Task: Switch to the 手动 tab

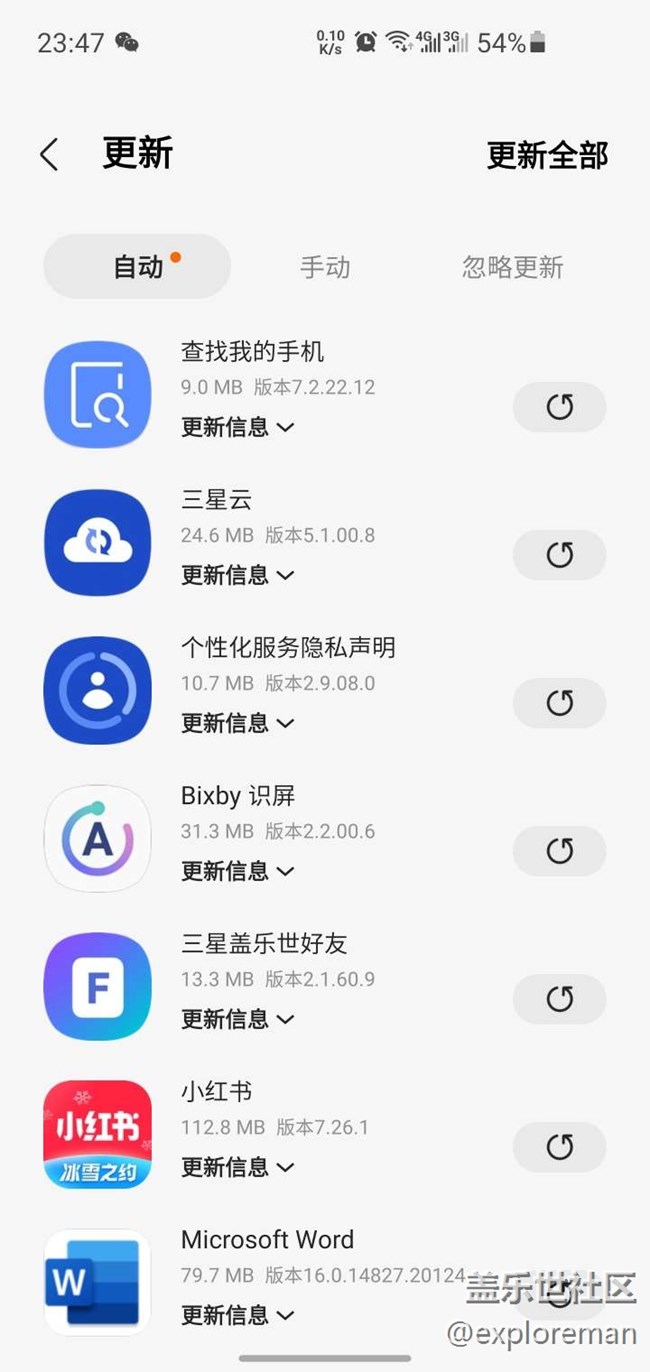Action: pyautogui.click(x=325, y=267)
